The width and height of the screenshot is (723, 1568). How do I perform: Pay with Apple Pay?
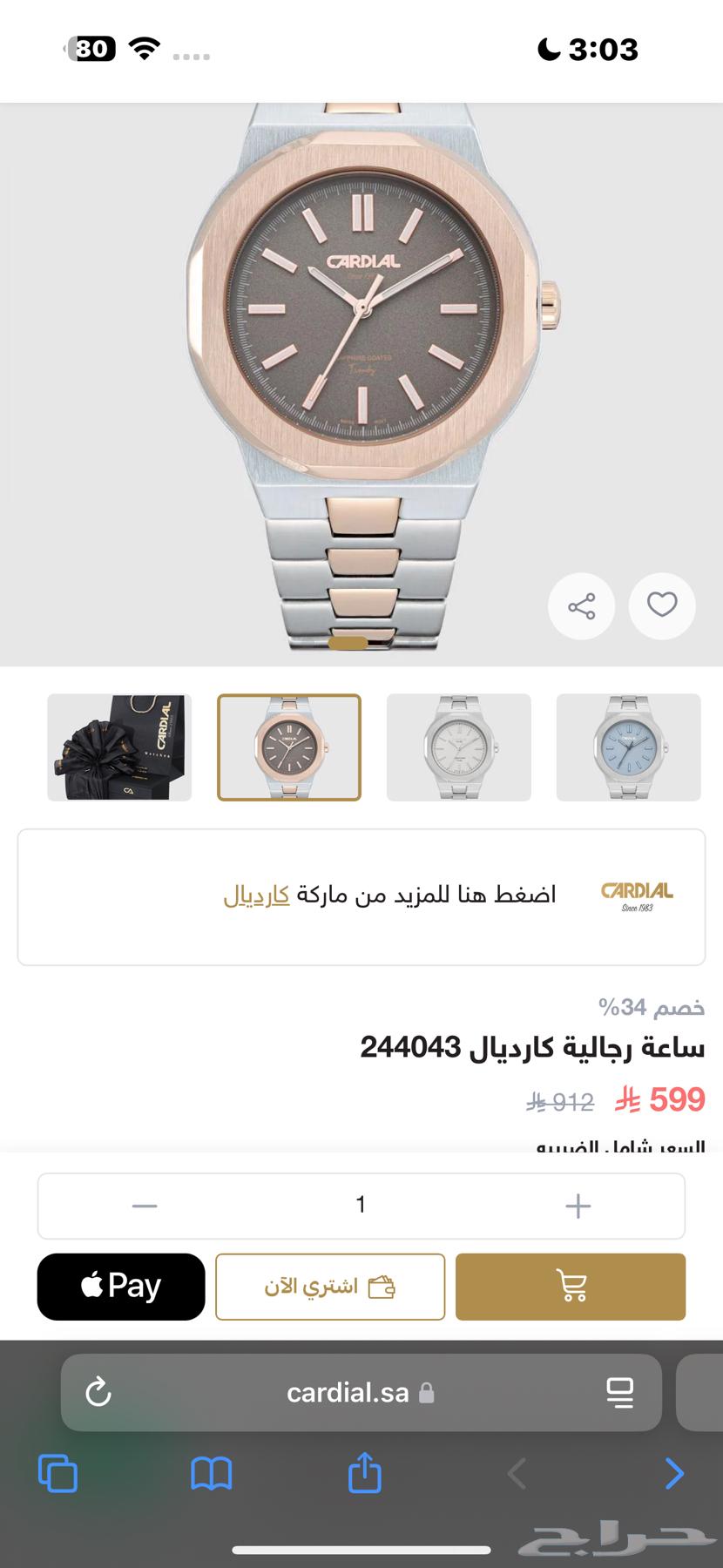coord(121,1287)
